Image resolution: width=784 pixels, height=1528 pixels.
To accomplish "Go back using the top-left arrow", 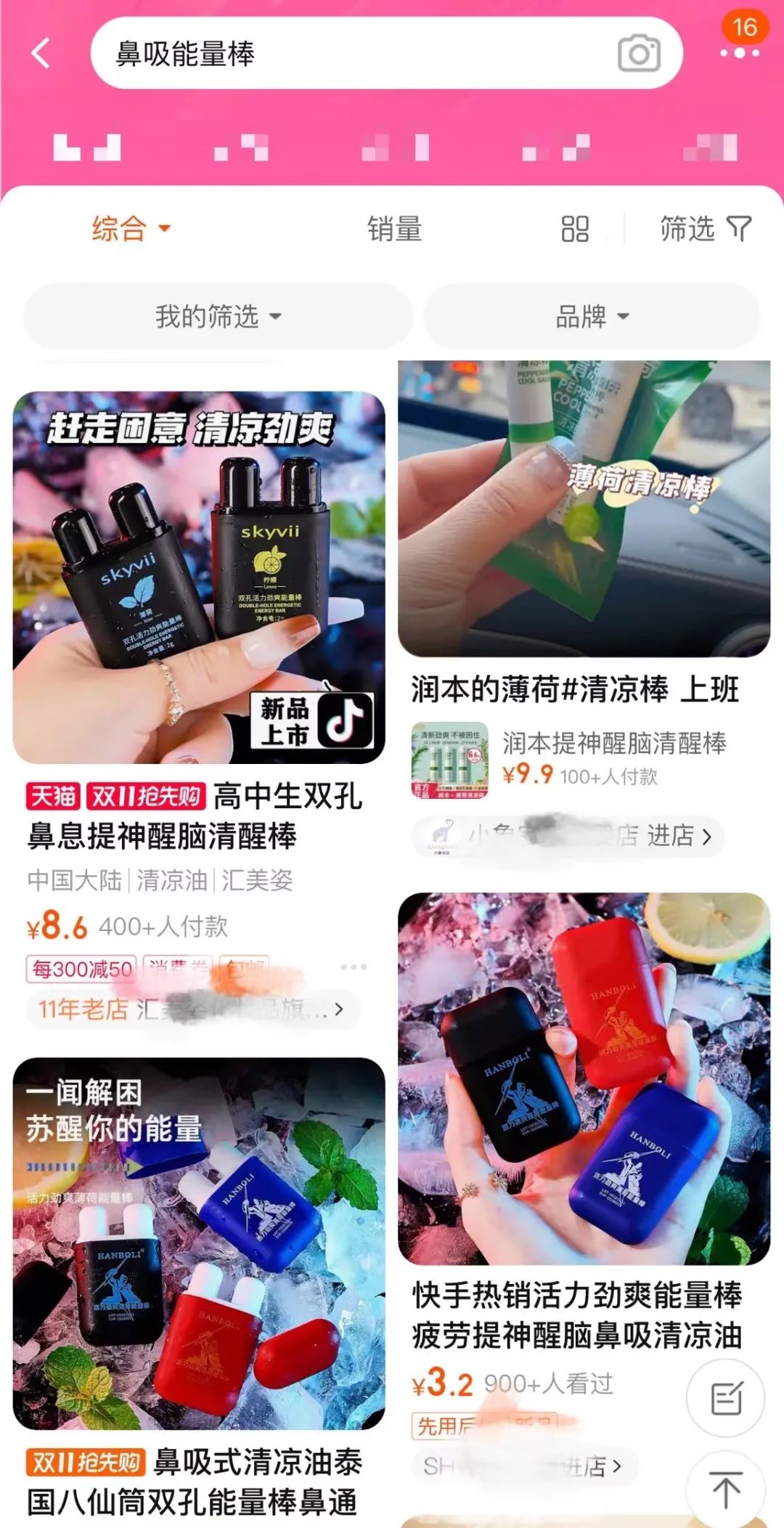I will click(41, 53).
